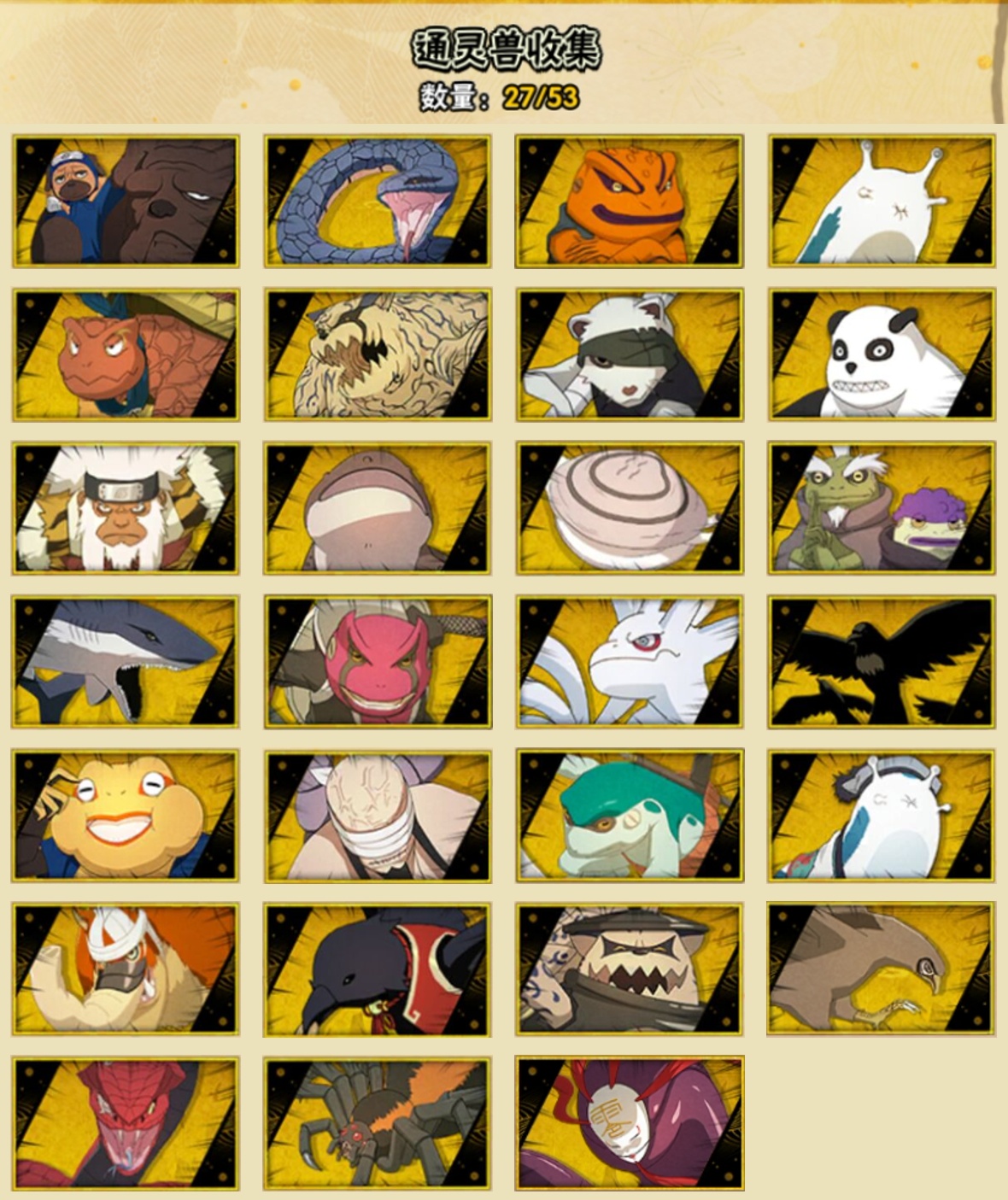Image resolution: width=1008 pixels, height=1200 pixels.
Task: Select the raccoon with headscarf card
Action: (x=630, y=354)
